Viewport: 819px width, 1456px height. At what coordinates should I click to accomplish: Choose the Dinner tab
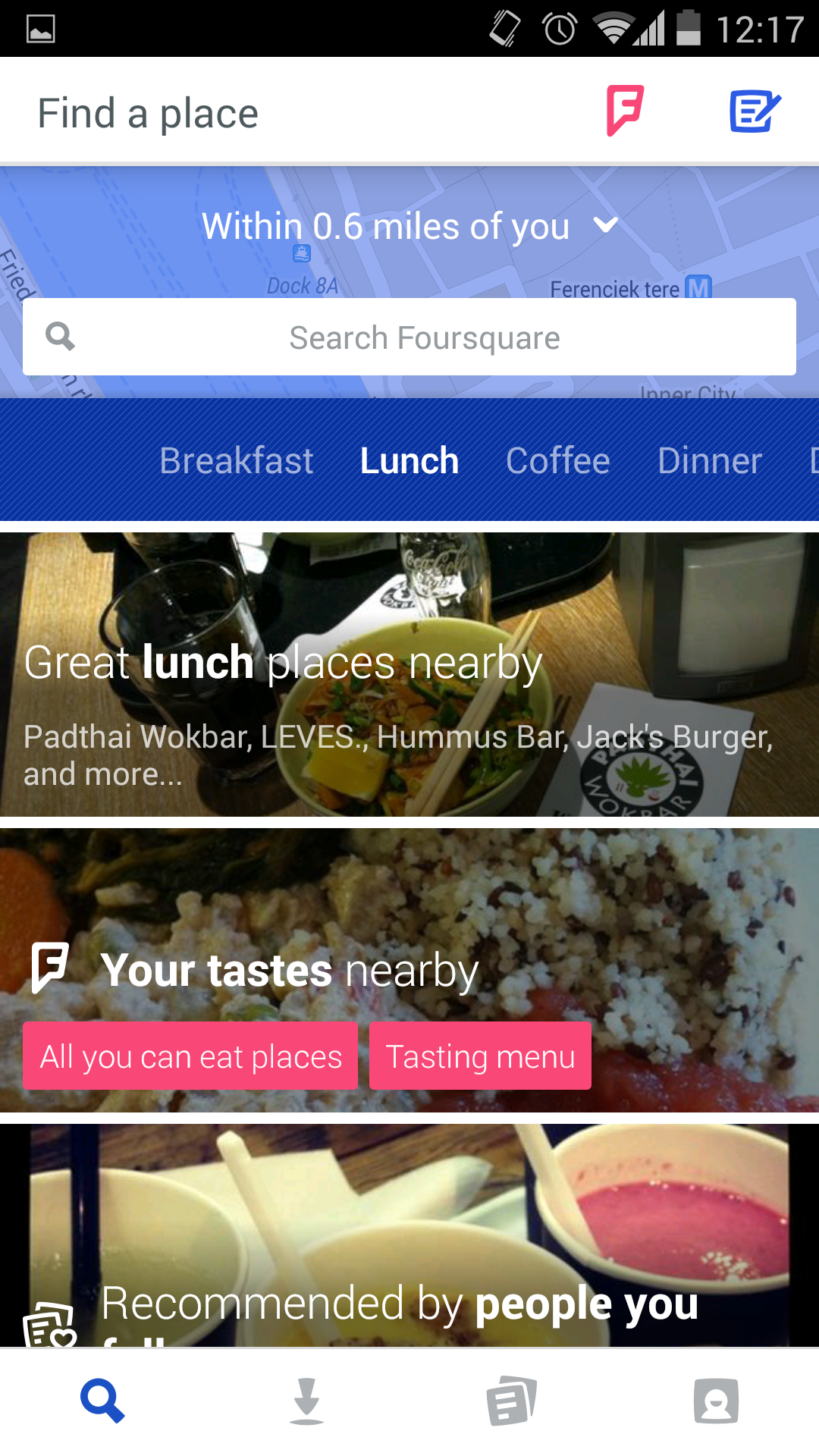click(x=710, y=460)
